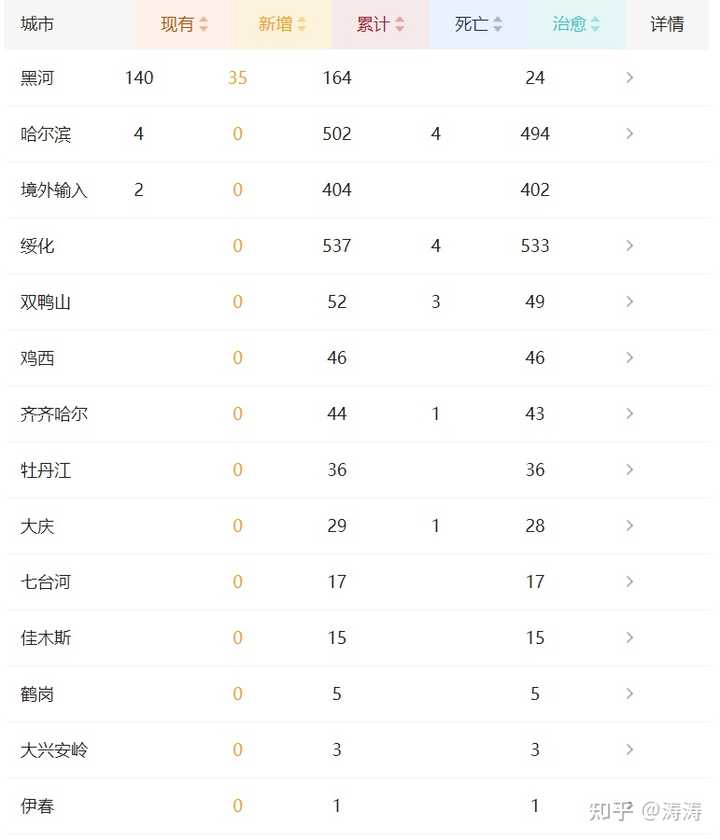720x840 pixels.
Task: Open details for 哈尔滨
Action: [630, 134]
